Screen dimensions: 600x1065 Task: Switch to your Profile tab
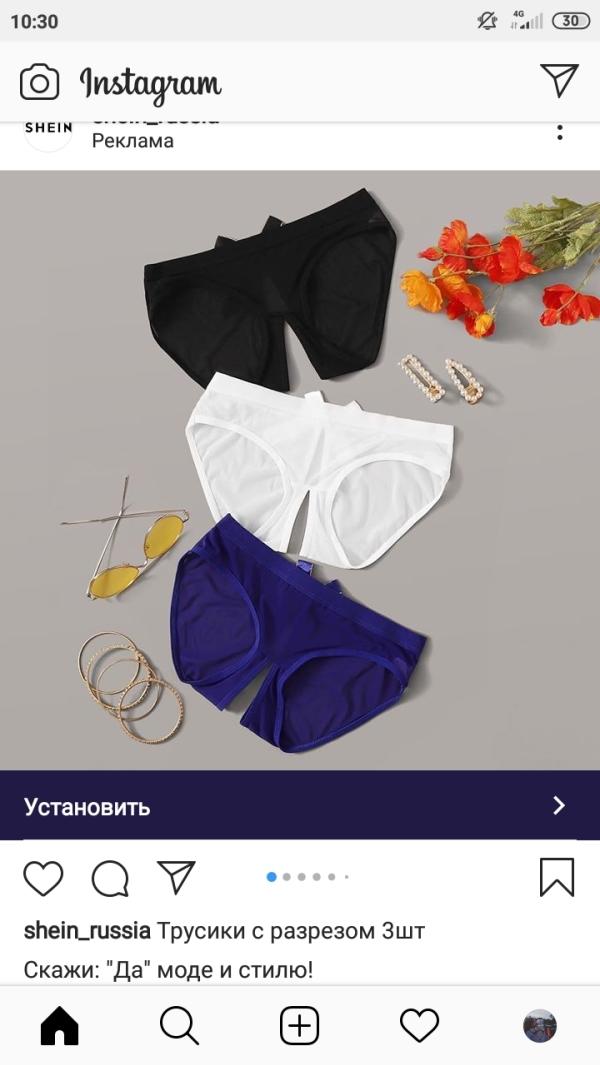pos(540,1026)
